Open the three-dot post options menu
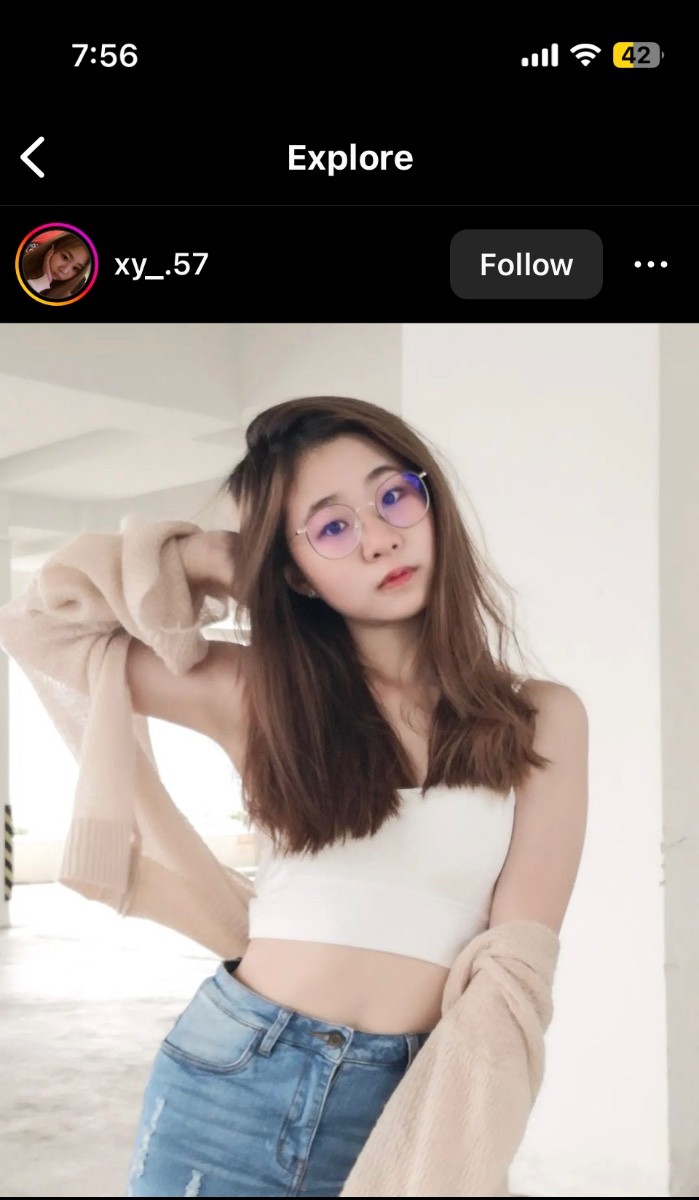Image resolution: width=699 pixels, height=1200 pixels. point(651,265)
